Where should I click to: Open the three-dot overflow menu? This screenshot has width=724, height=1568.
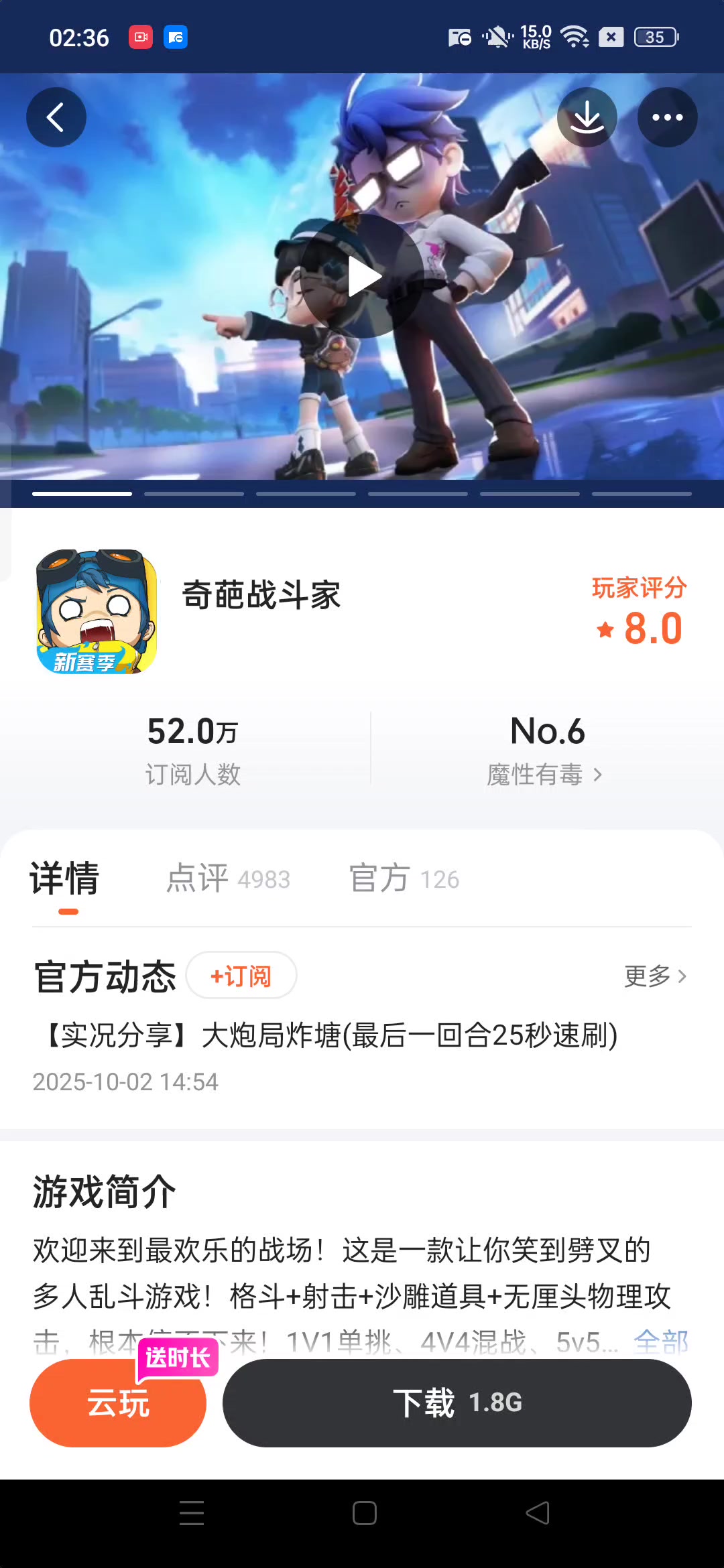tap(667, 117)
